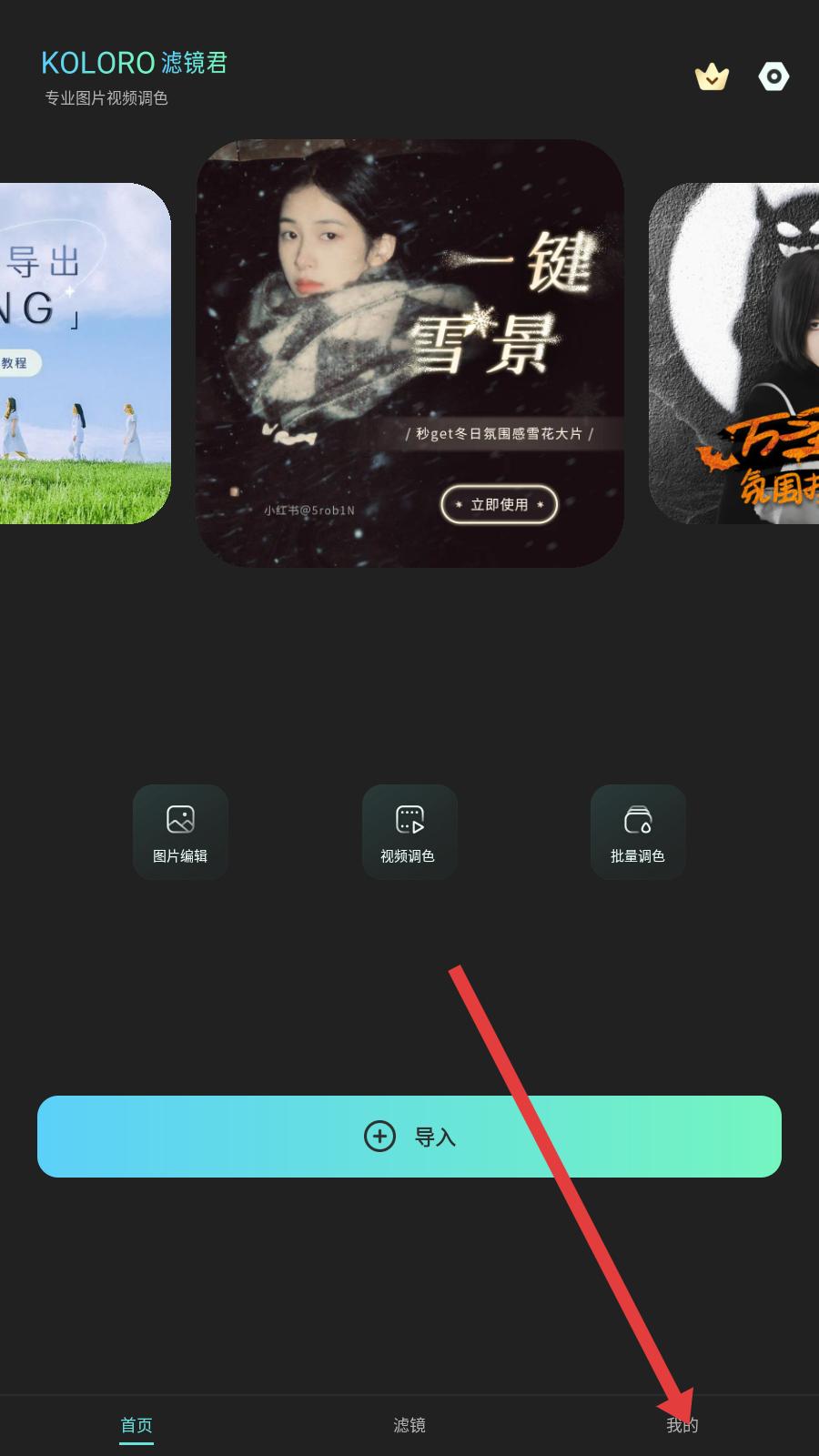Switch to the 首页 tab
The width and height of the screenshot is (819, 1456).
coord(136,1425)
